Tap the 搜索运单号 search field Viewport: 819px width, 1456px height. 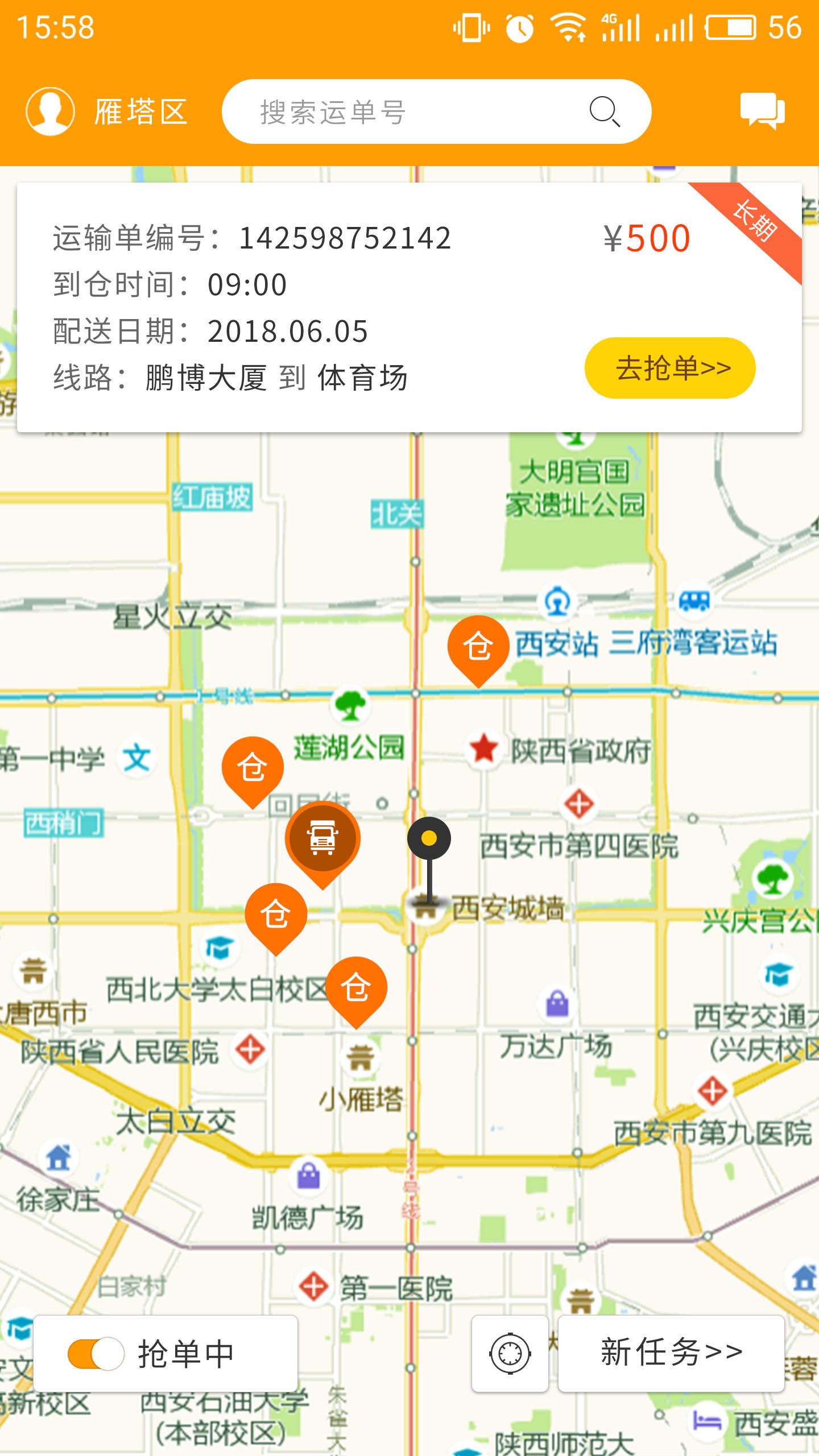pyautogui.click(x=398, y=111)
